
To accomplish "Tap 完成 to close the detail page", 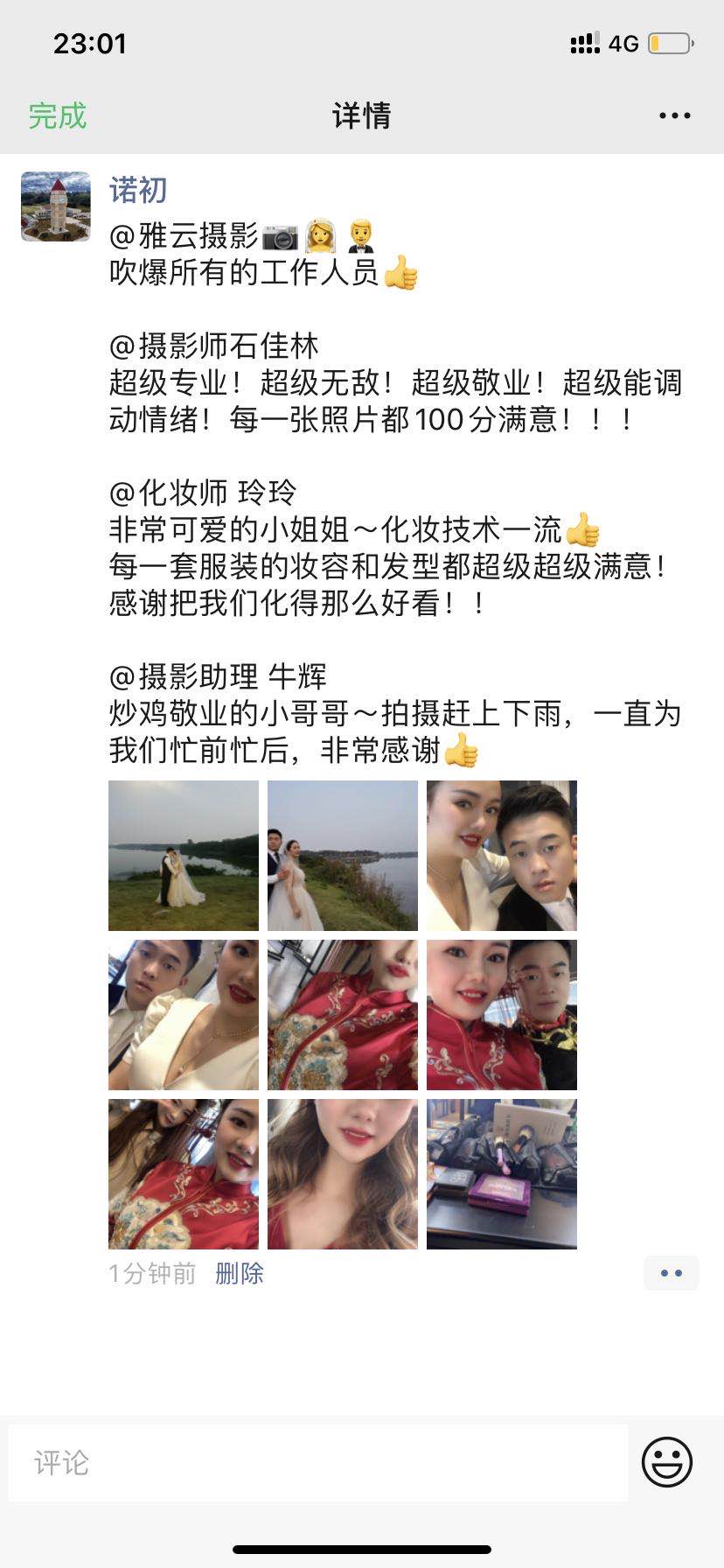I will click(58, 115).
